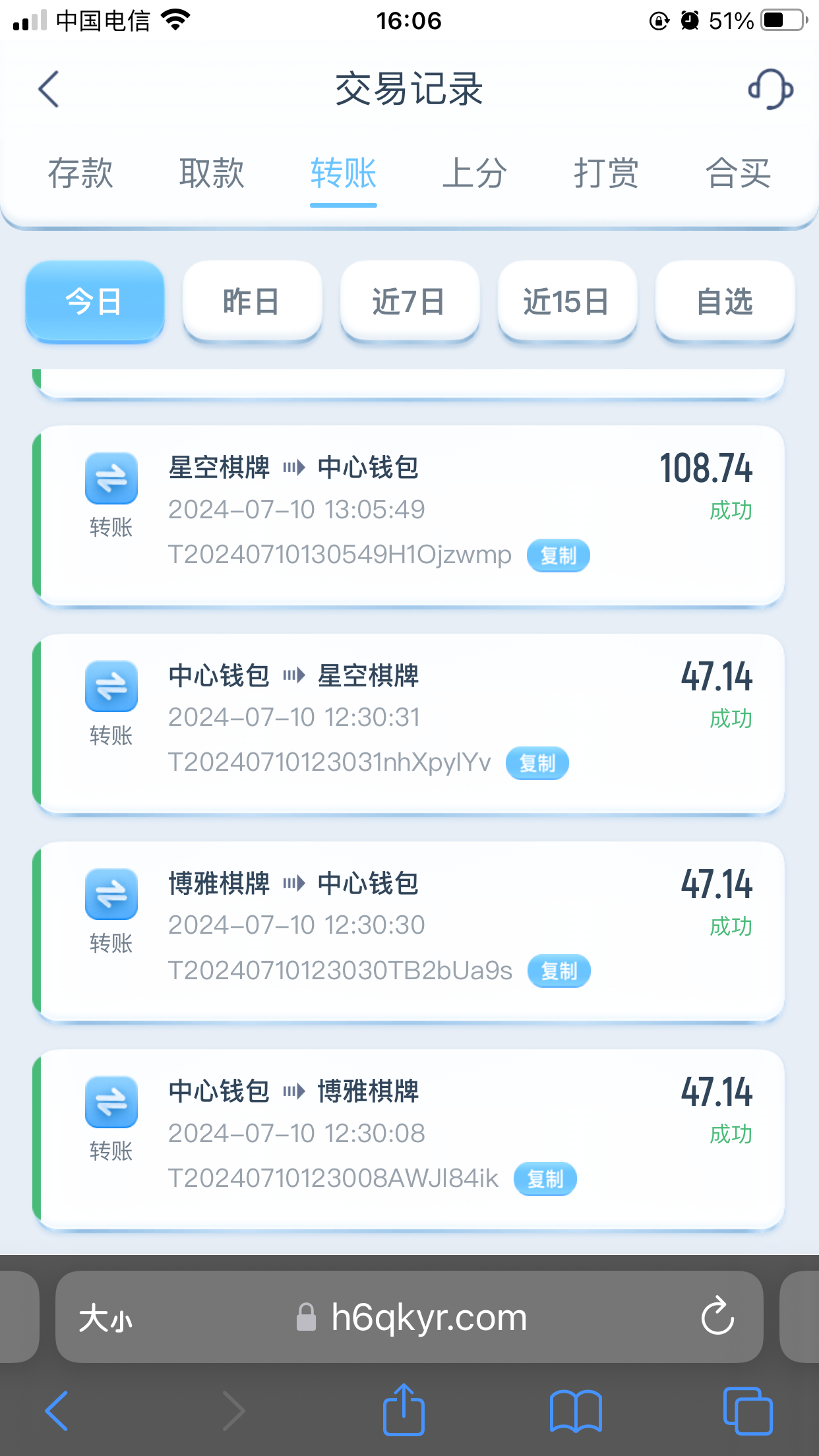Image resolution: width=819 pixels, height=1456 pixels.
Task: Tap the back arrow to leave 交易记录
Action: 47,89
